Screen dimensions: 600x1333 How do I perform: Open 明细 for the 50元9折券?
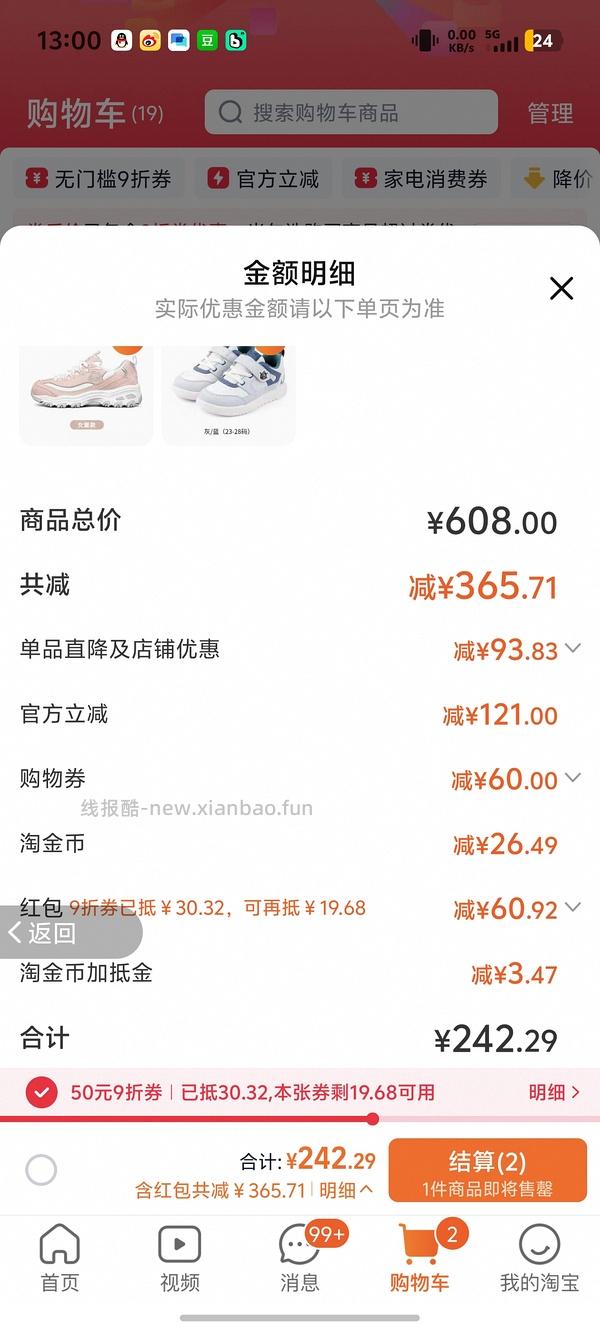point(554,1092)
